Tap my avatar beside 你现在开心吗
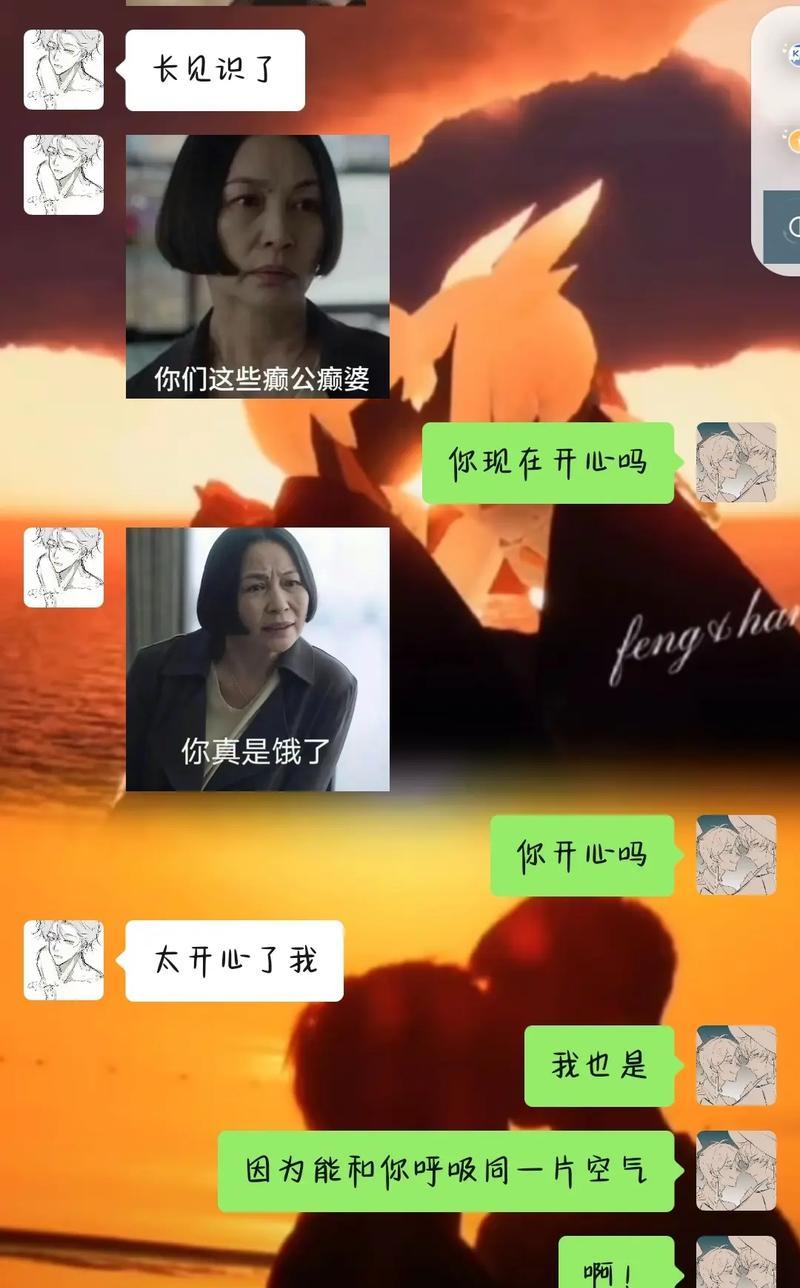Image resolution: width=800 pixels, height=1288 pixels. click(736, 462)
